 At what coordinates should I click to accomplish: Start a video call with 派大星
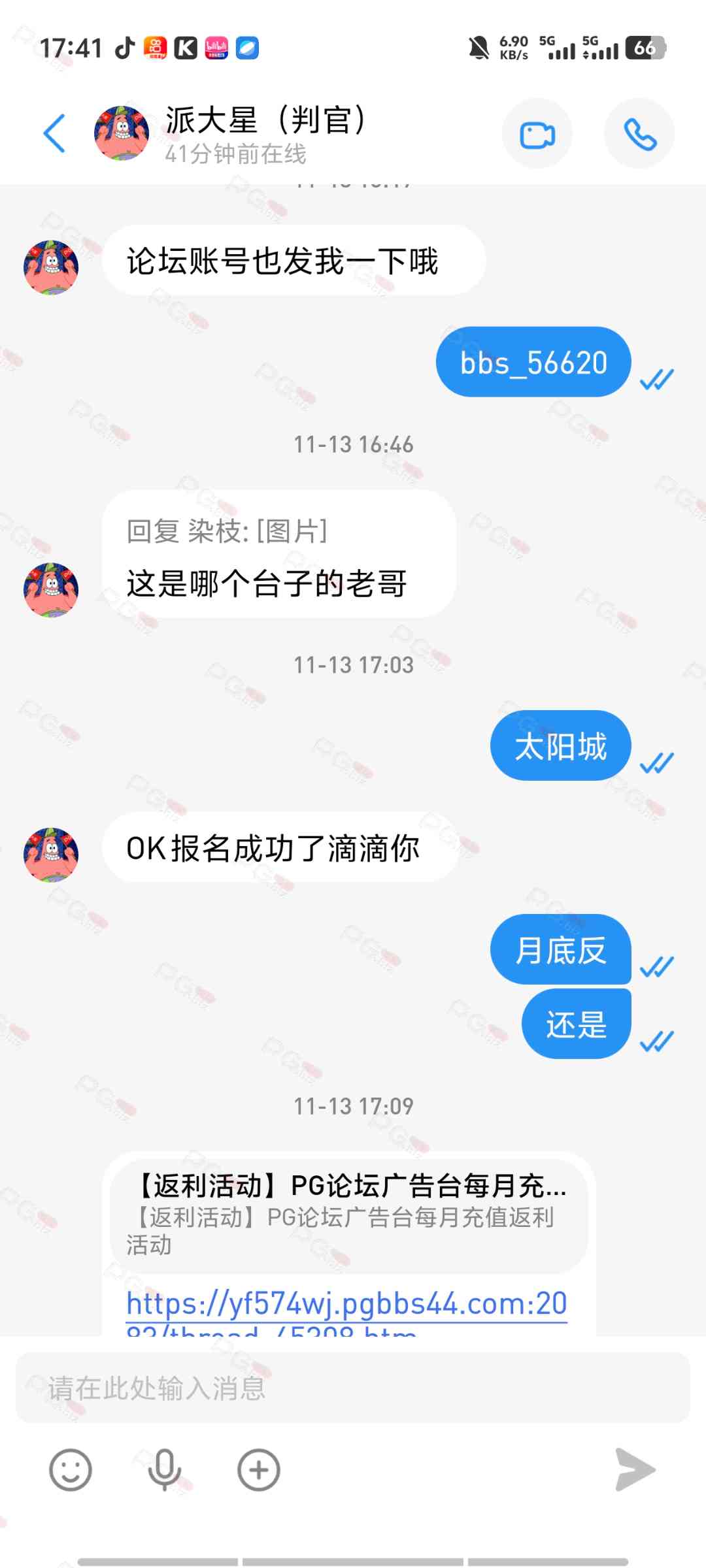click(x=537, y=135)
